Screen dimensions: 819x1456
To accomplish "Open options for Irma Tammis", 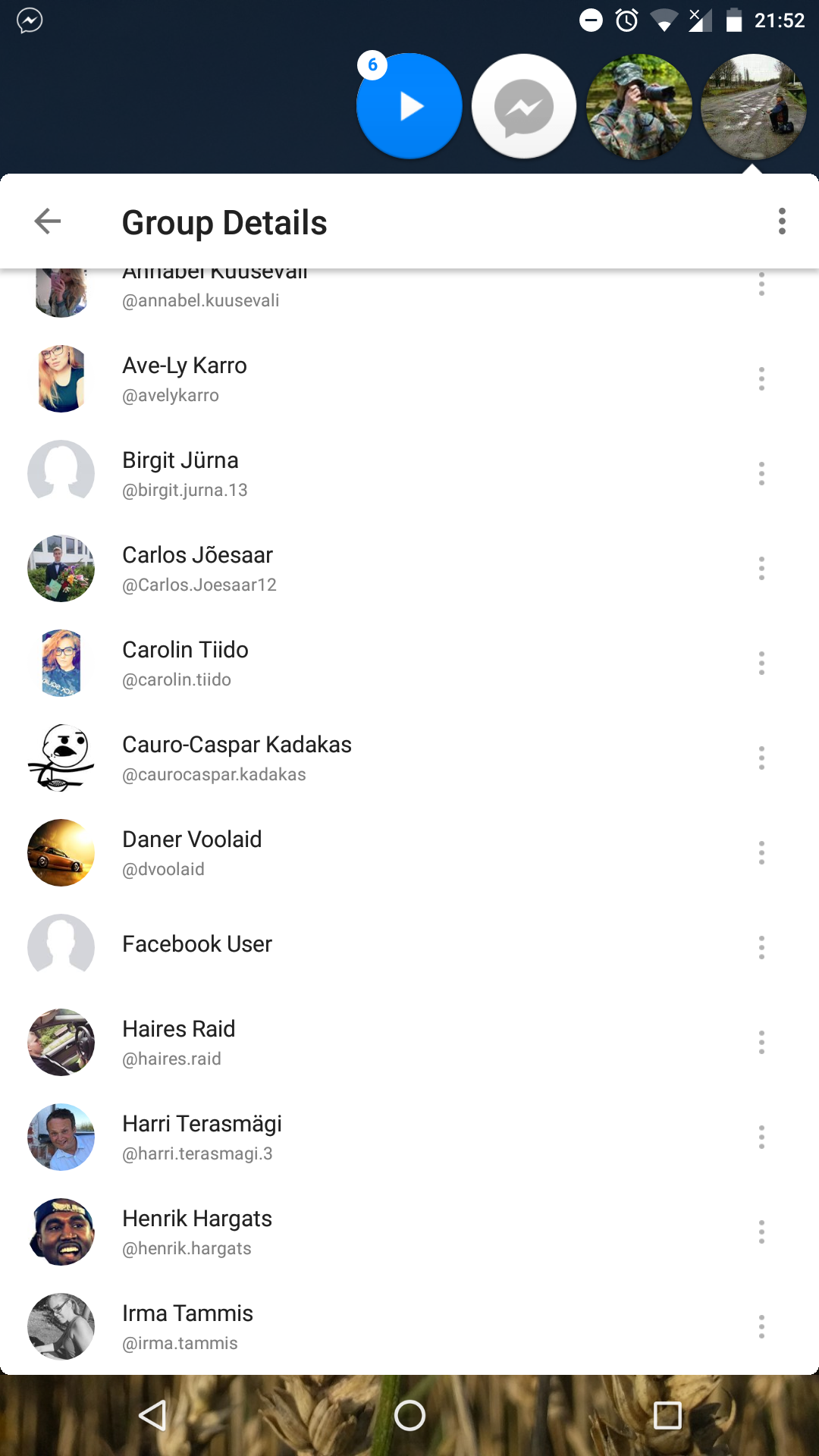I will coord(761,1327).
